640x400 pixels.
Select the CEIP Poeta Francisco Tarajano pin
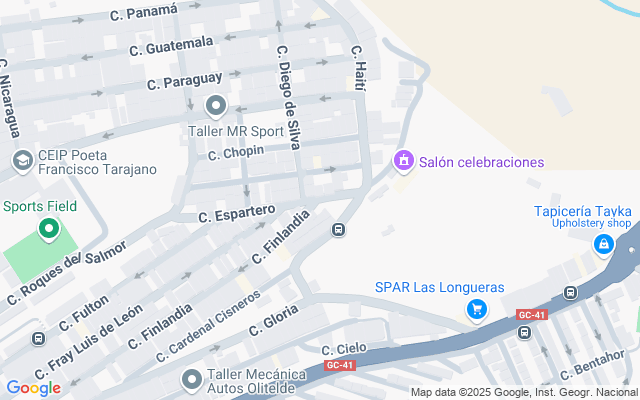pos(22,160)
